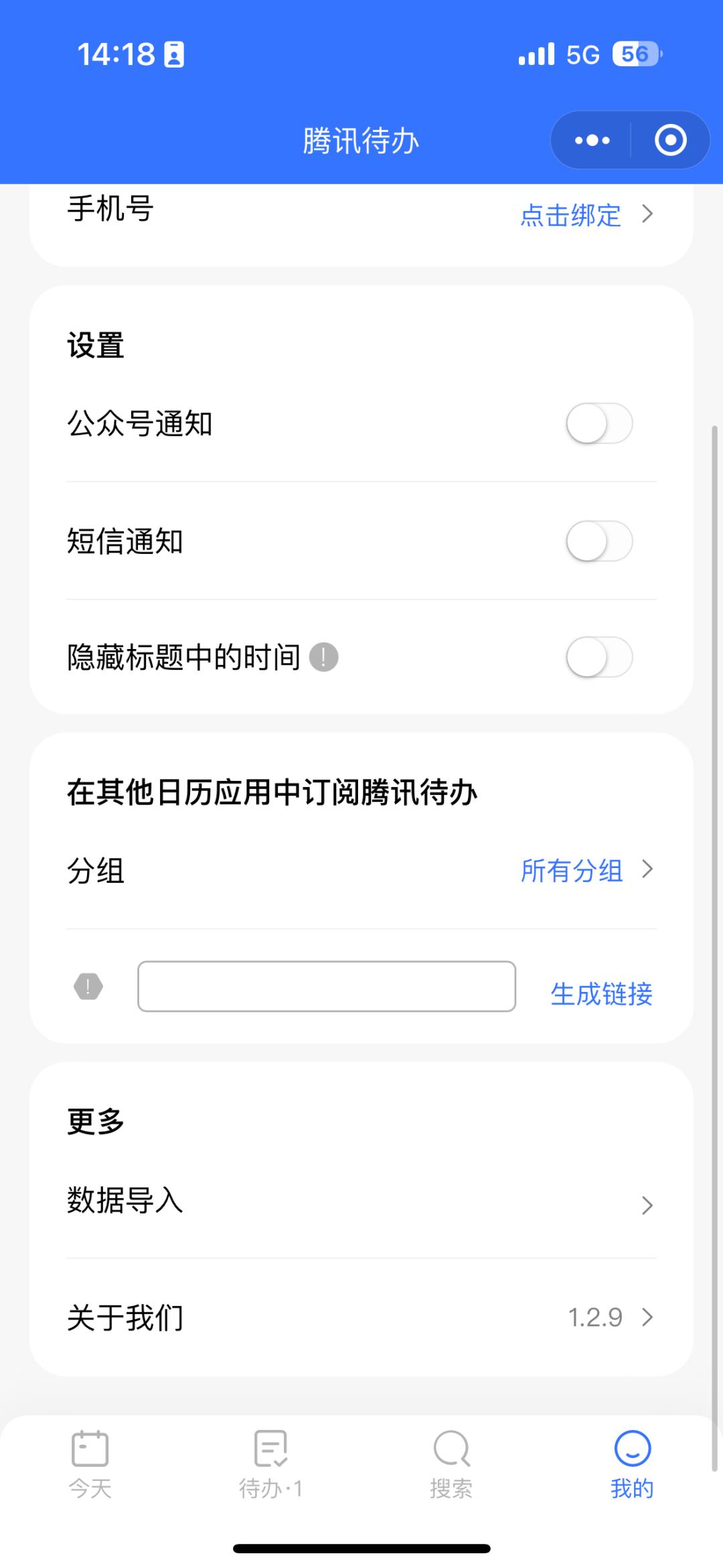Enable the 公众号通知 switch

coord(598,424)
